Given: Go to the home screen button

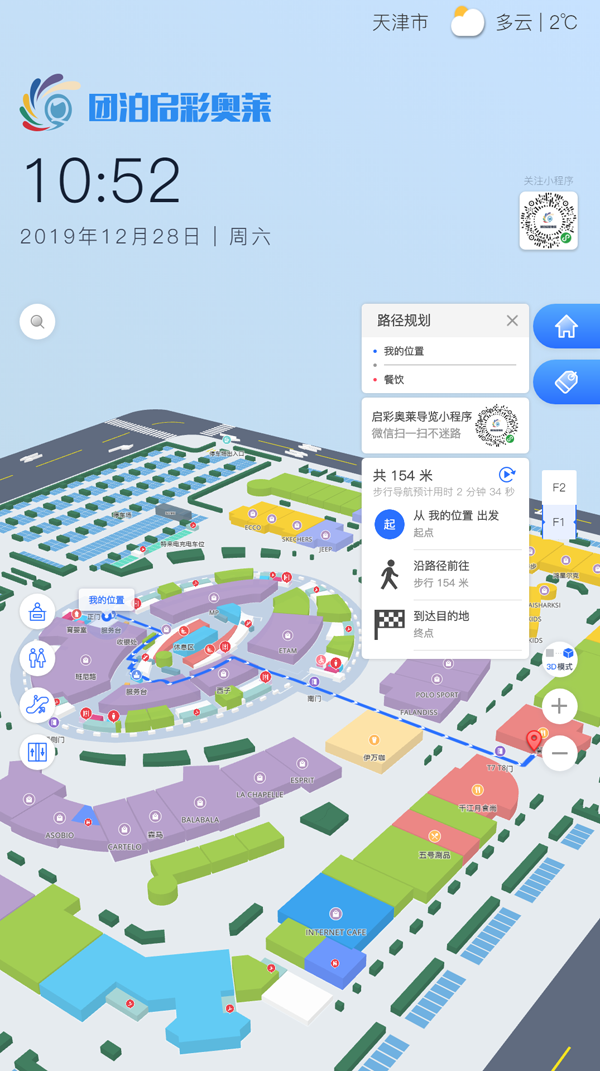Looking at the screenshot, I should tap(566, 326).
